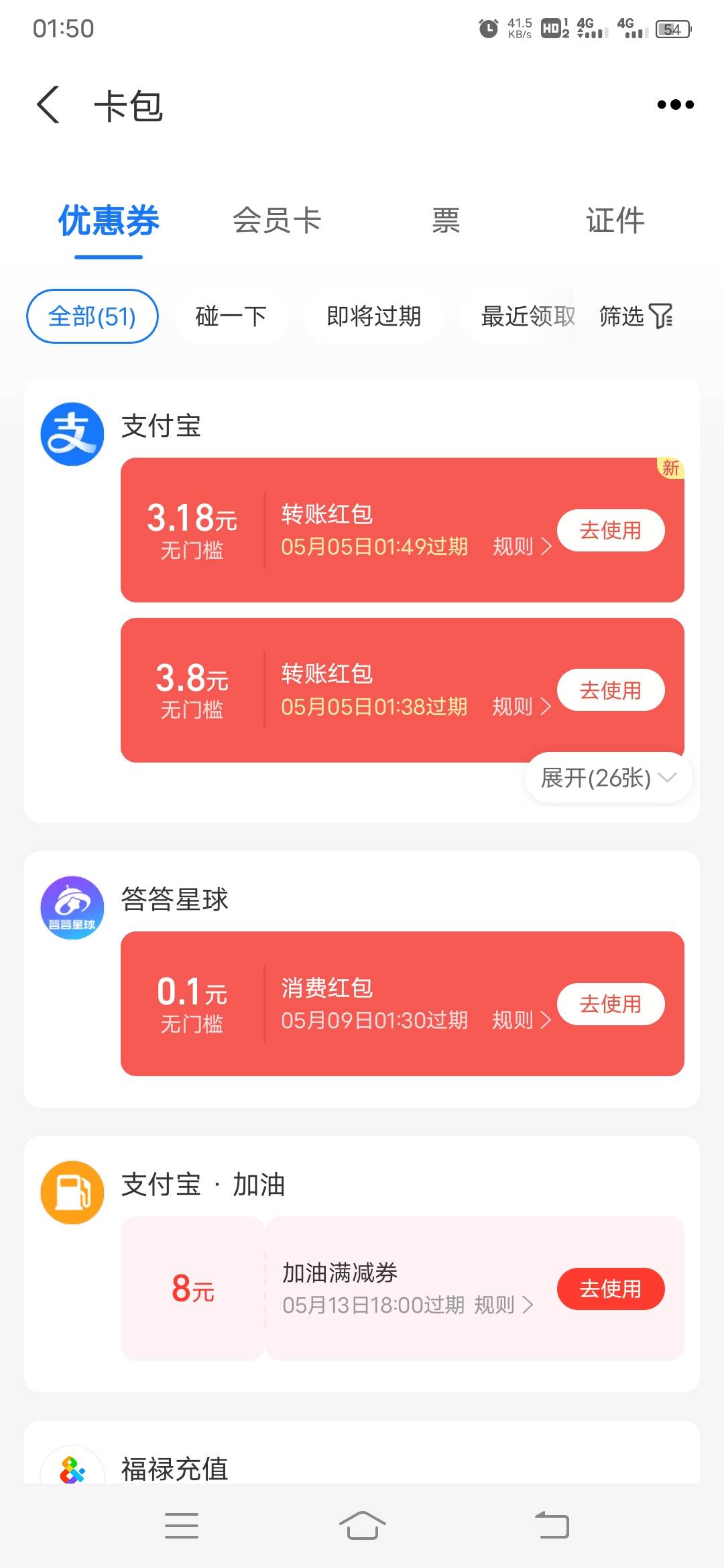The height and width of the screenshot is (1568, 724).
Task: Tap the system home button
Action: pyautogui.click(x=362, y=1526)
